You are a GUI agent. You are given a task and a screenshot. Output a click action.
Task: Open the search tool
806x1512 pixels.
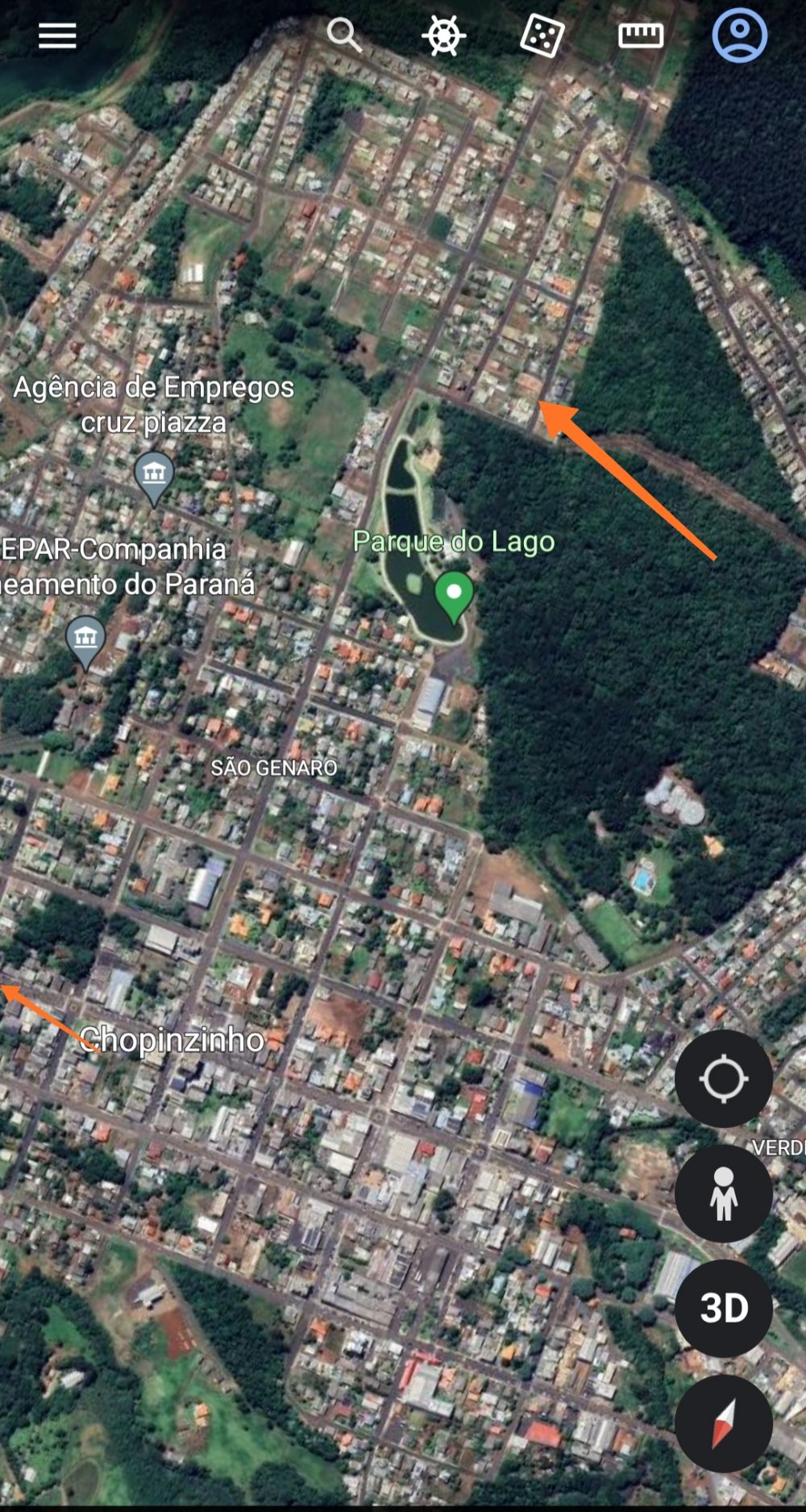tap(344, 35)
